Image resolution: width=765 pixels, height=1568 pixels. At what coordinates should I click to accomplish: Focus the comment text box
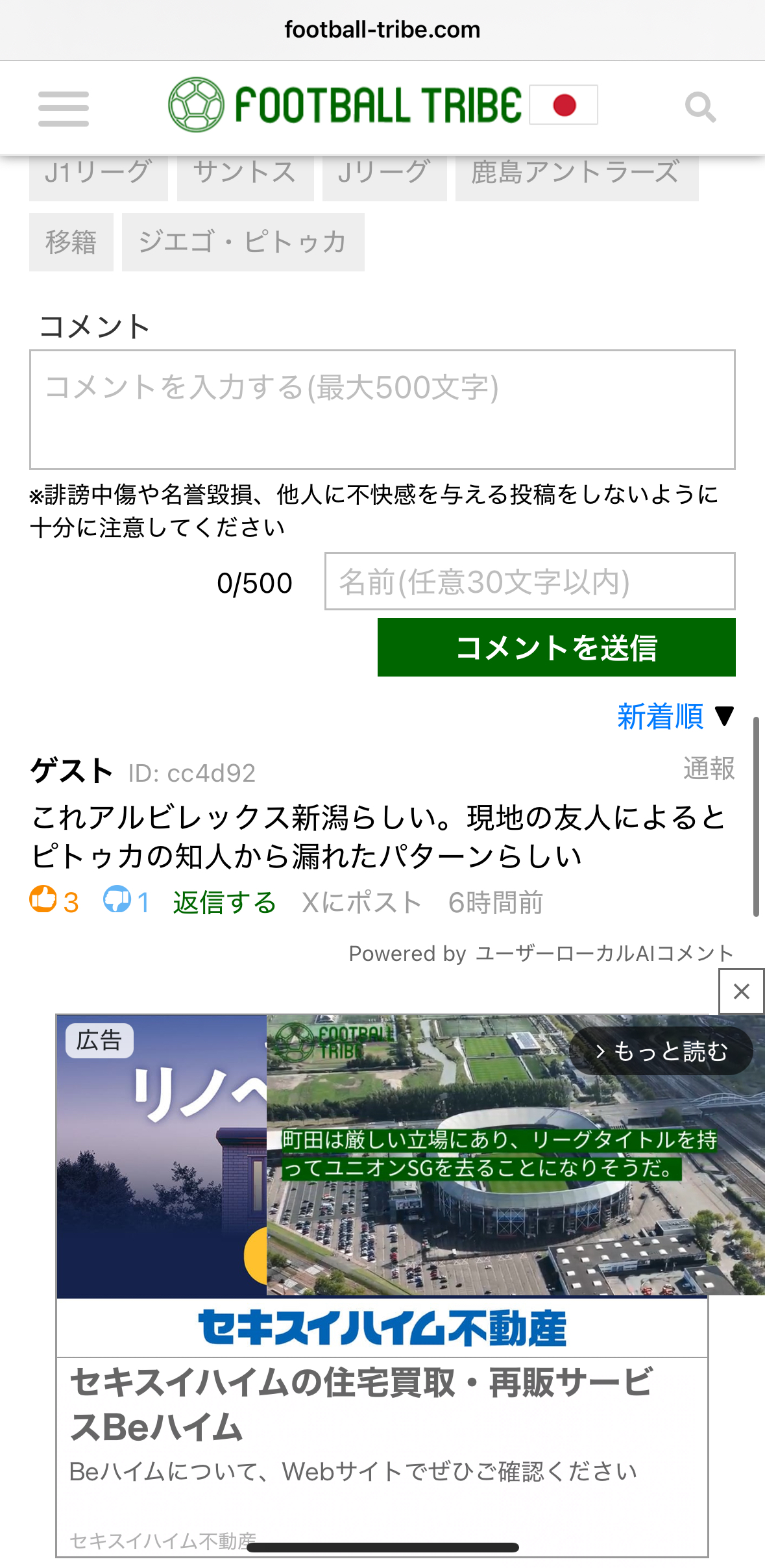point(382,410)
